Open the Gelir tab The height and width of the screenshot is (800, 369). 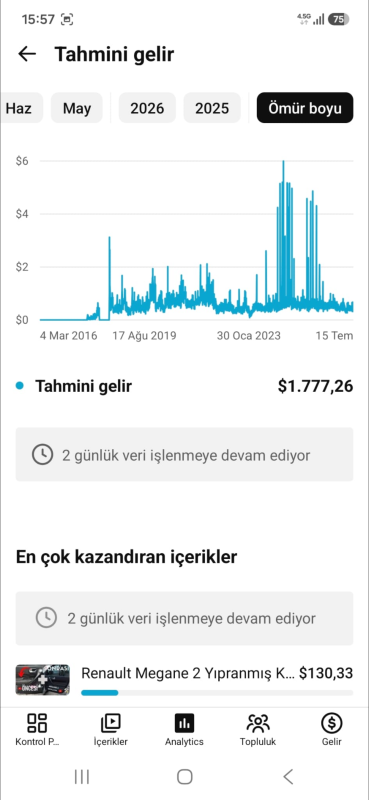332,730
